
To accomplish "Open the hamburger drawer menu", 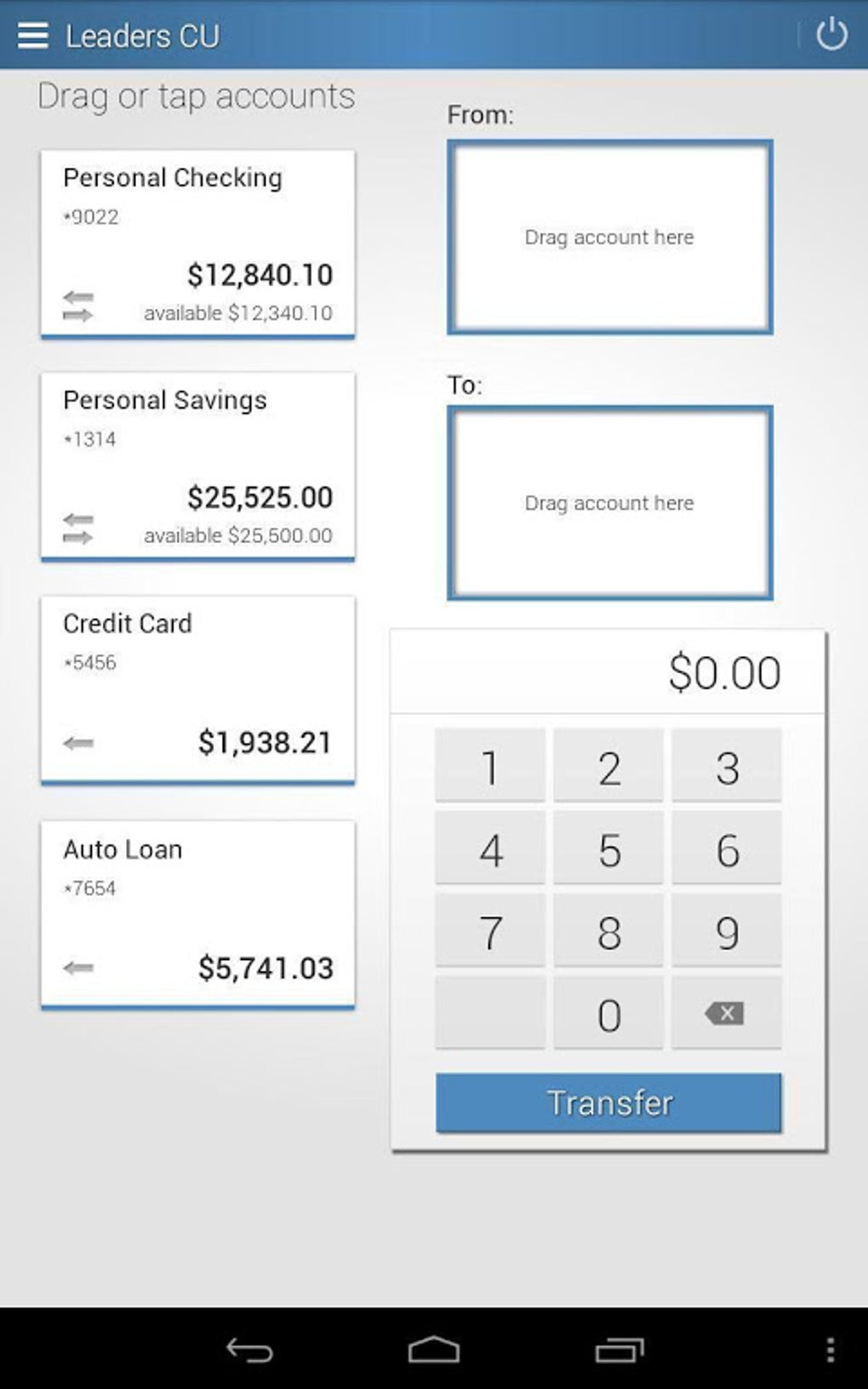I will (32, 36).
